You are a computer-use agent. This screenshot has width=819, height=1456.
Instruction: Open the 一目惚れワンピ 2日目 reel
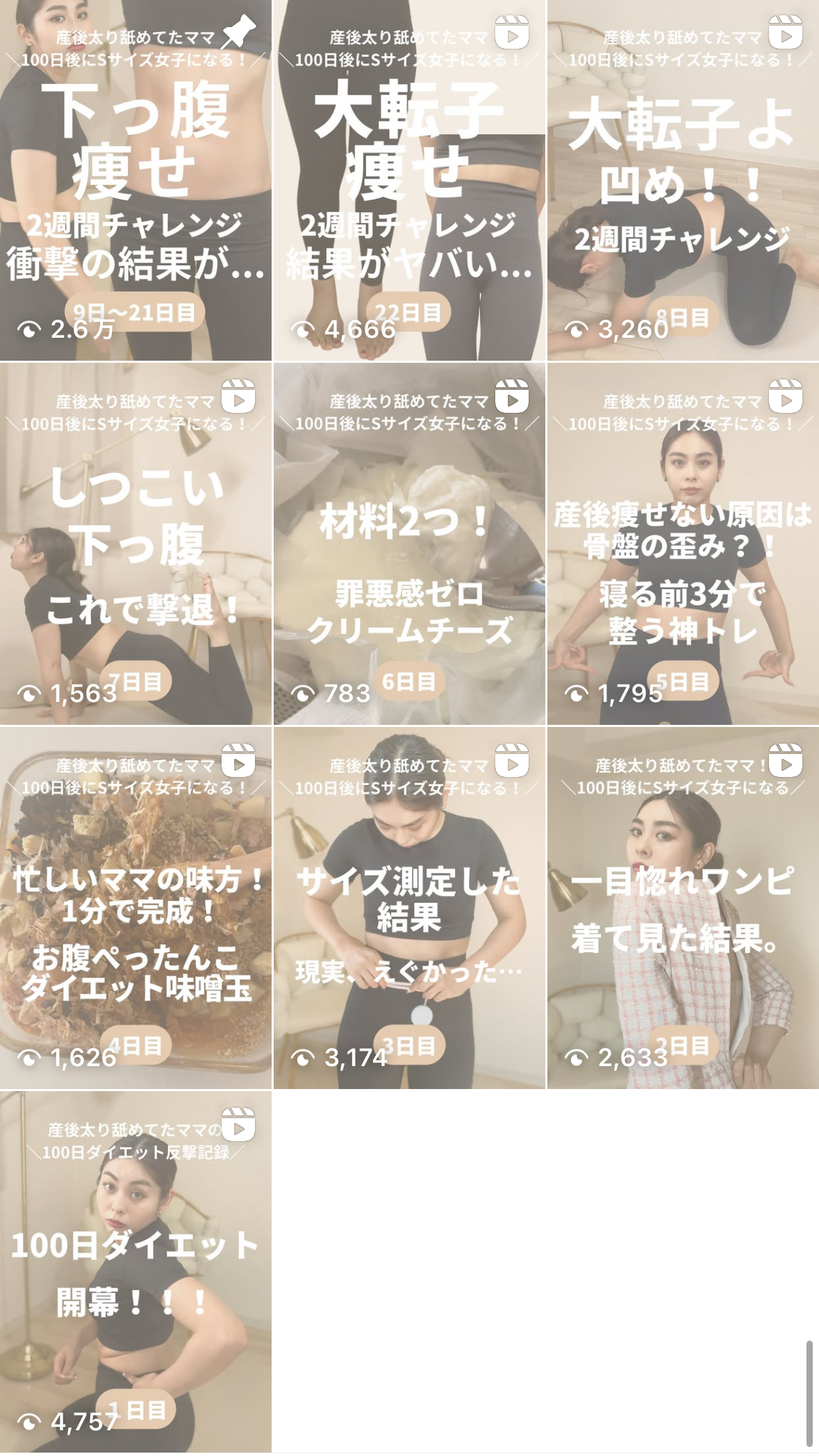pos(683,908)
